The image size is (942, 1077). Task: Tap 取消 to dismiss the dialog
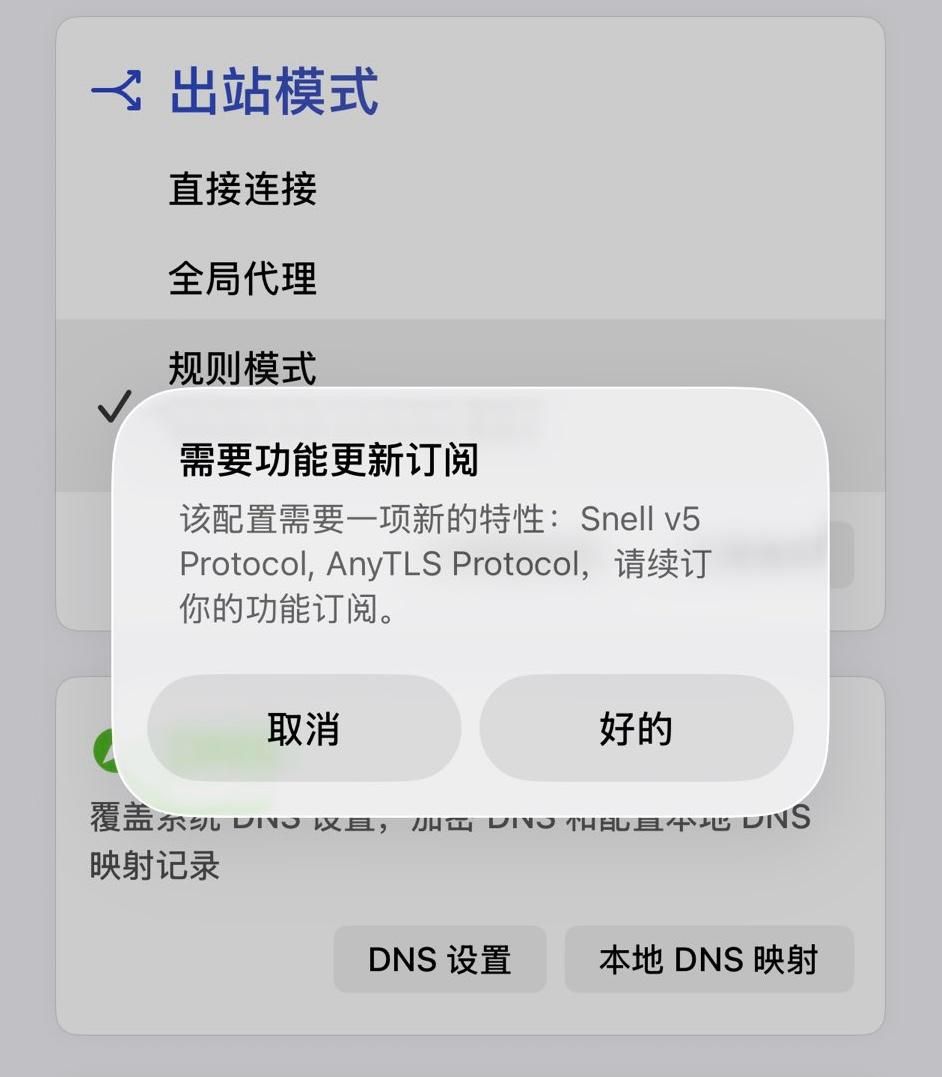tap(304, 728)
